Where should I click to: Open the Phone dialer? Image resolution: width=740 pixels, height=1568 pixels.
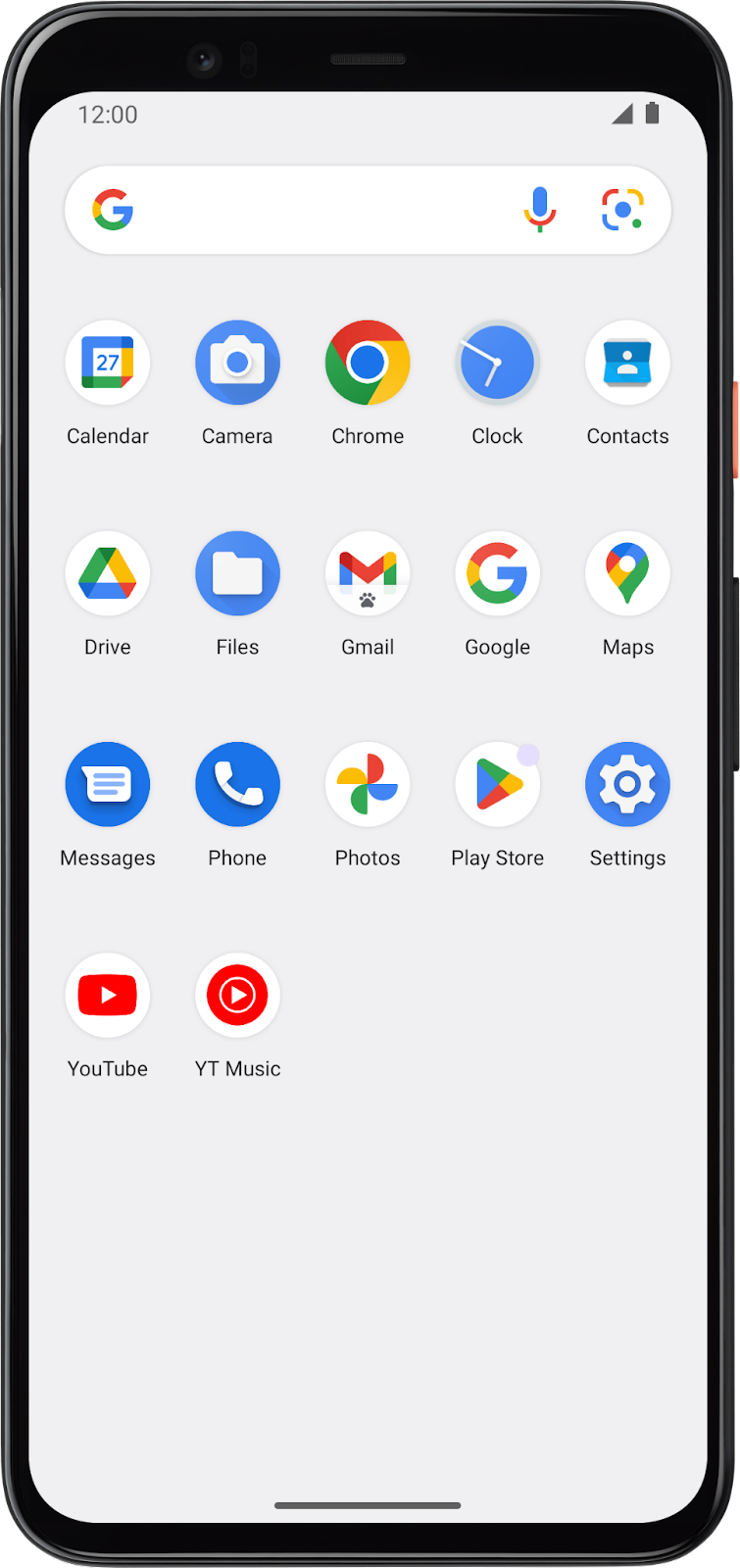tap(237, 784)
